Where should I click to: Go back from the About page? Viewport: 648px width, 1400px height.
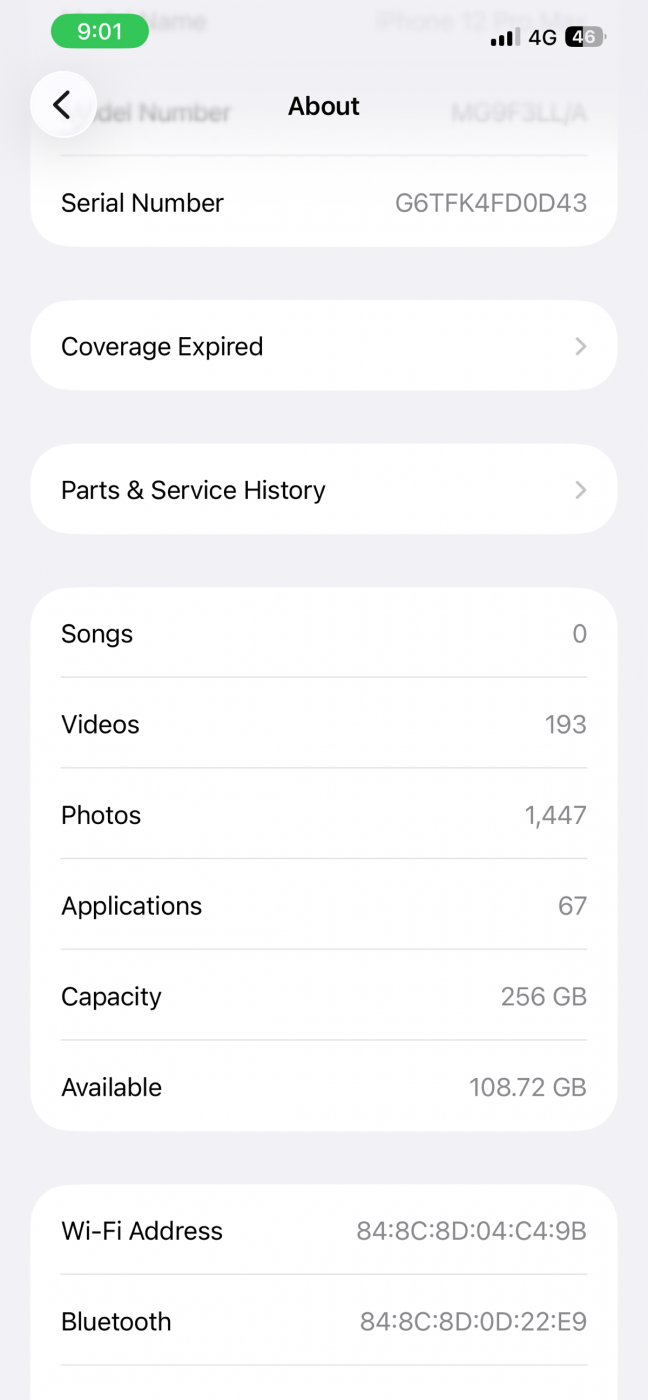63,104
